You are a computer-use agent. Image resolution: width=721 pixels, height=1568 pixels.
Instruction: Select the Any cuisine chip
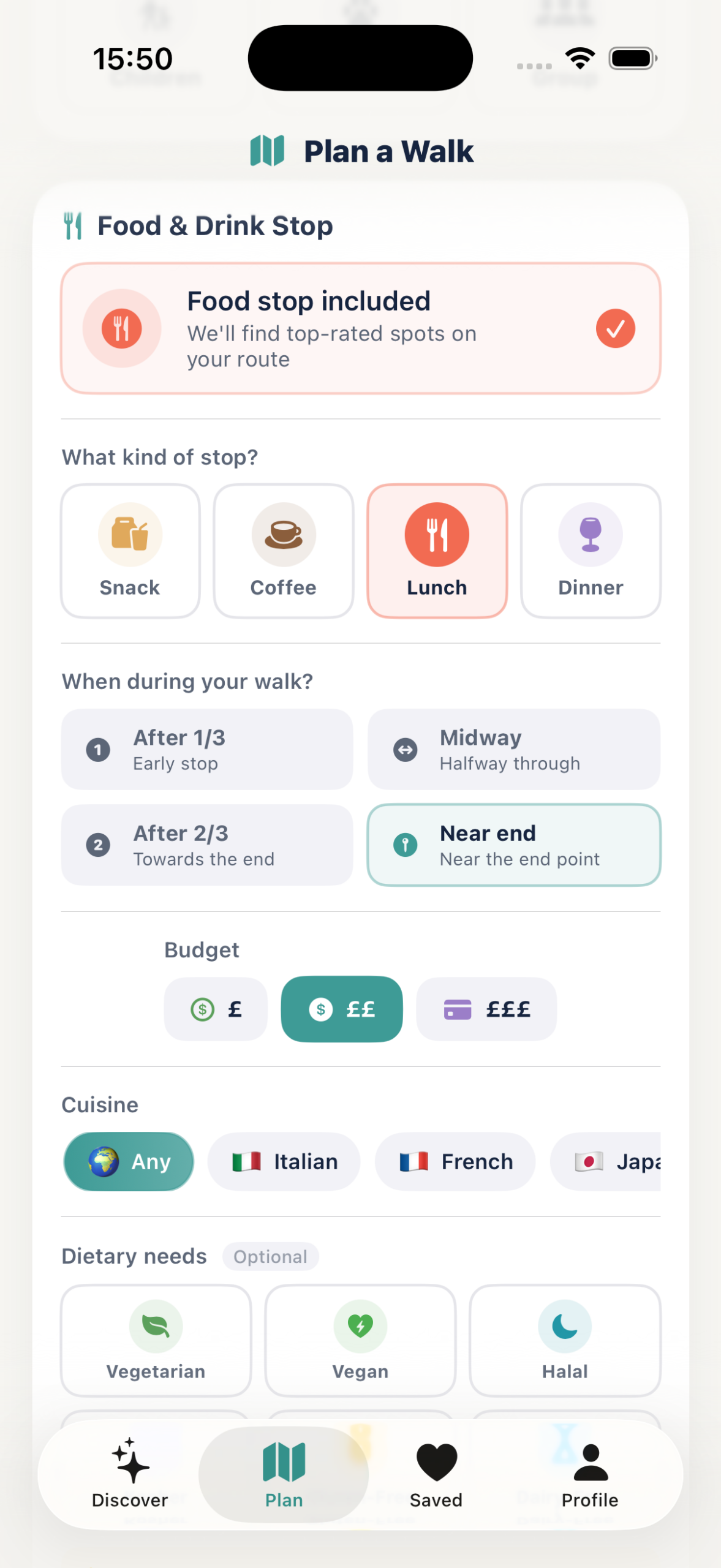click(x=129, y=1161)
